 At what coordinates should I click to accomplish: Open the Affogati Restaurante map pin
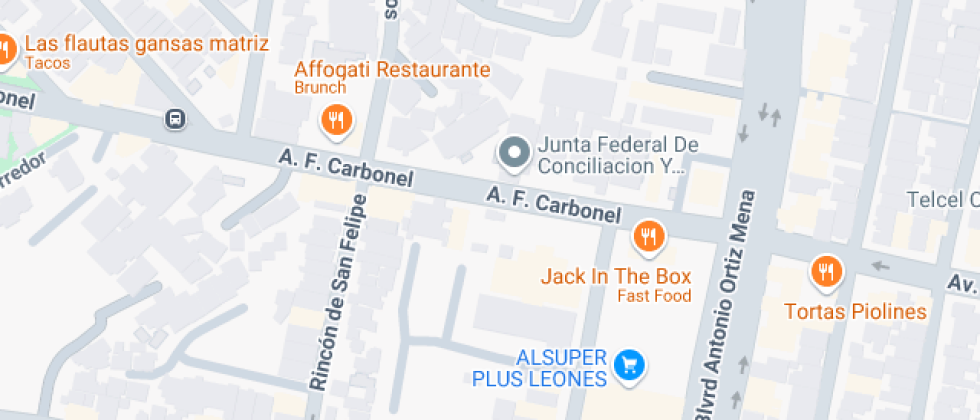click(x=336, y=121)
